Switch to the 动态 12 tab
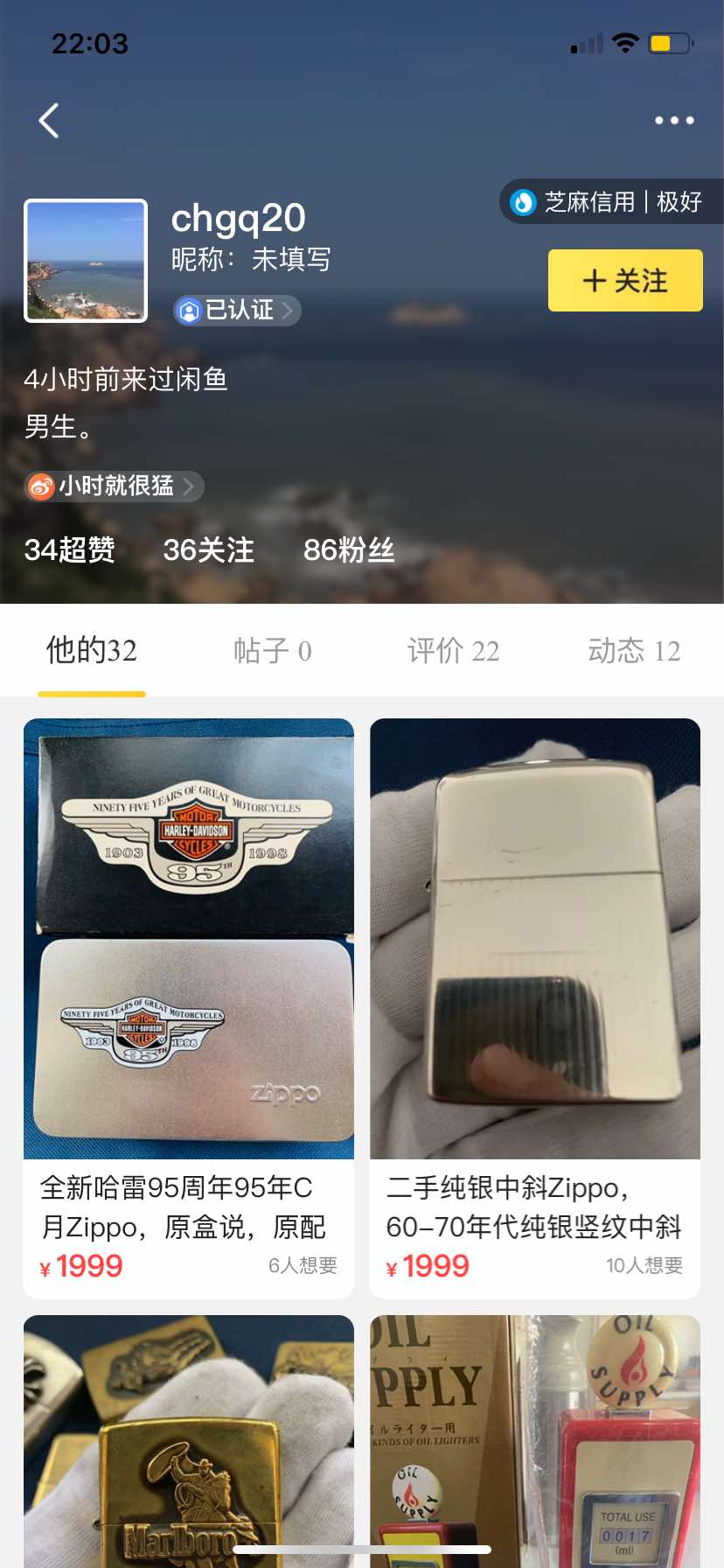 click(634, 651)
